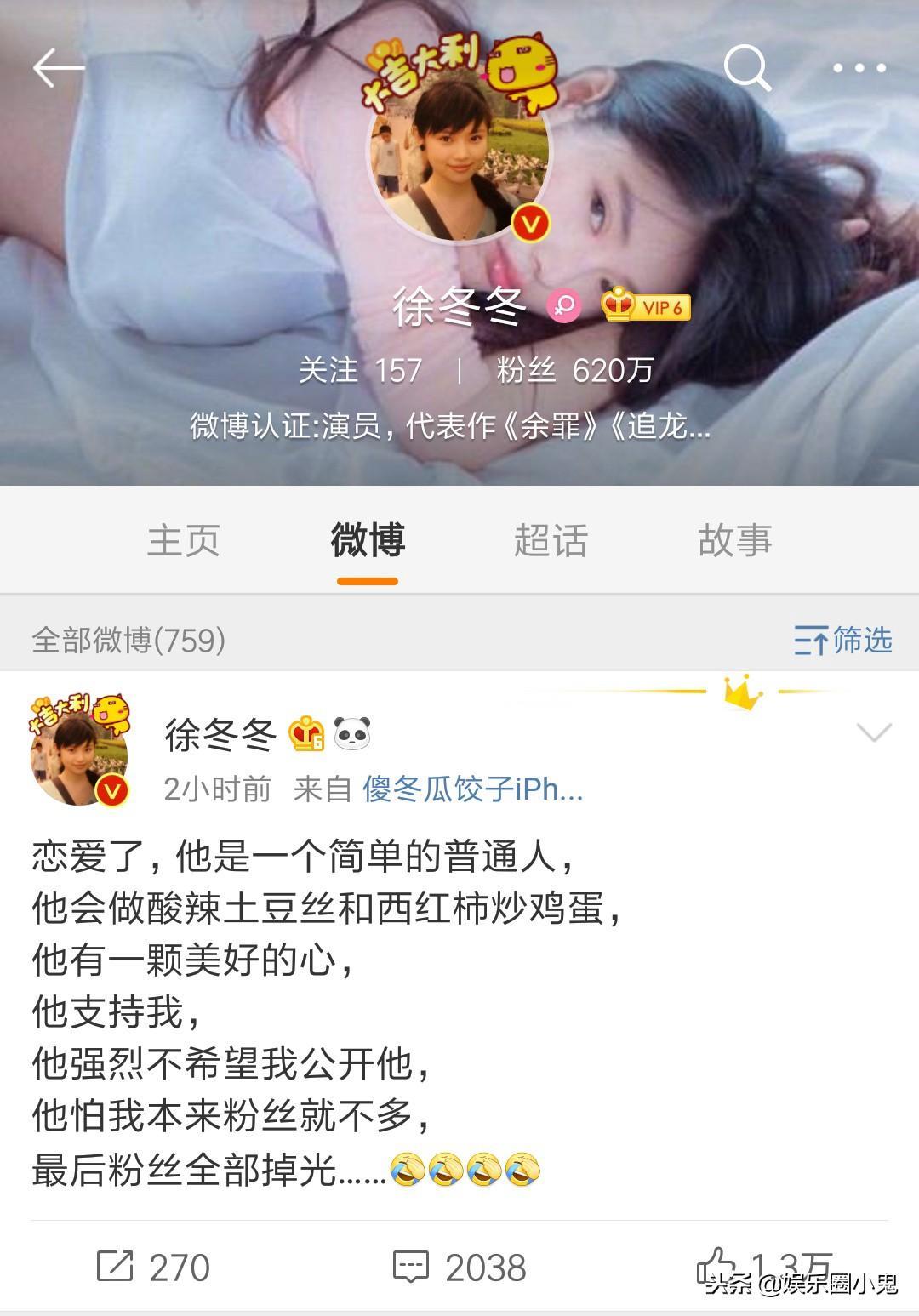This screenshot has width=919, height=1316.
Task: Open the VIP 6 membership badge
Action: (x=647, y=306)
